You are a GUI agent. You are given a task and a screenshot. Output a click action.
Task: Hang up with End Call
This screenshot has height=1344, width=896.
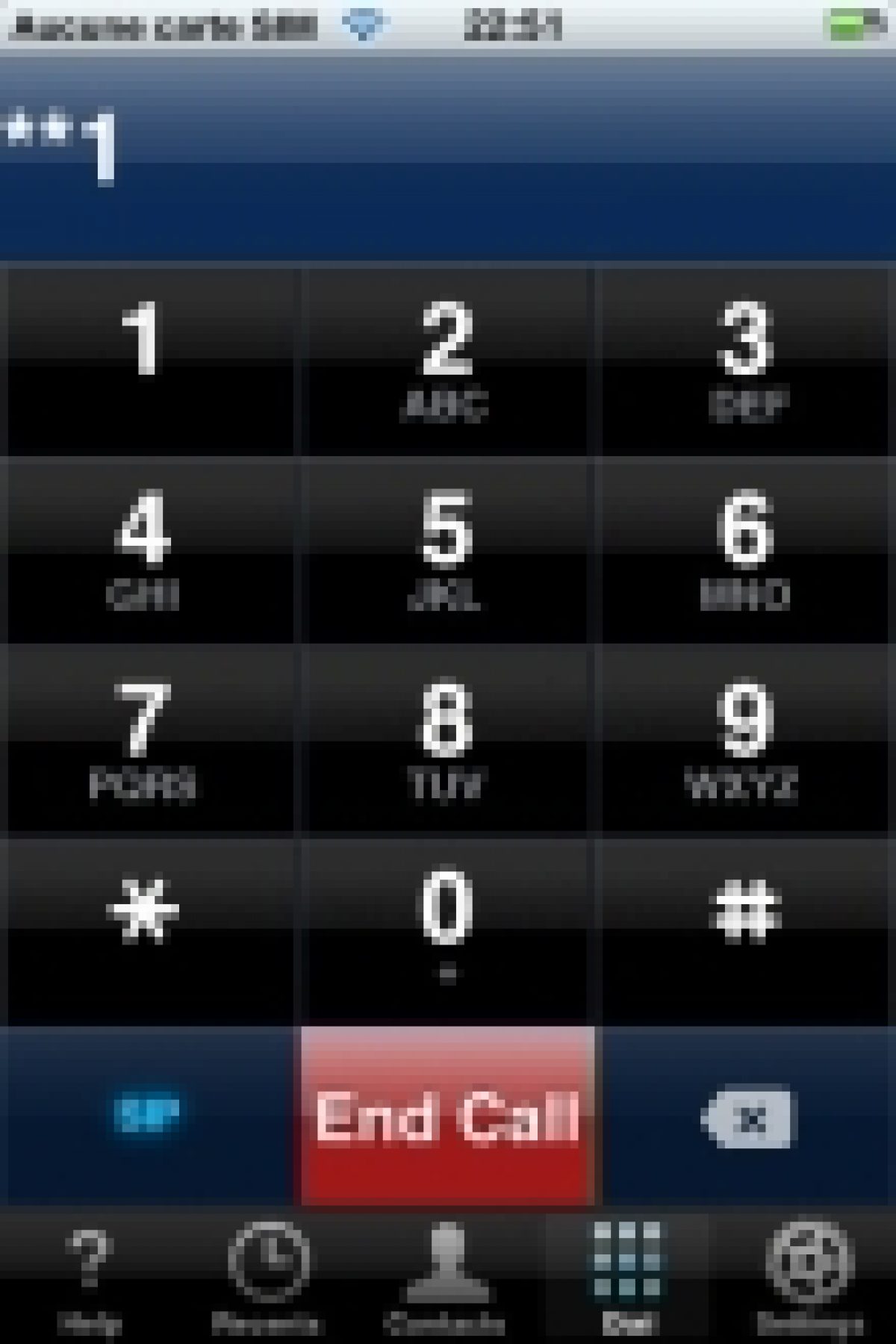click(x=447, y=1116)
